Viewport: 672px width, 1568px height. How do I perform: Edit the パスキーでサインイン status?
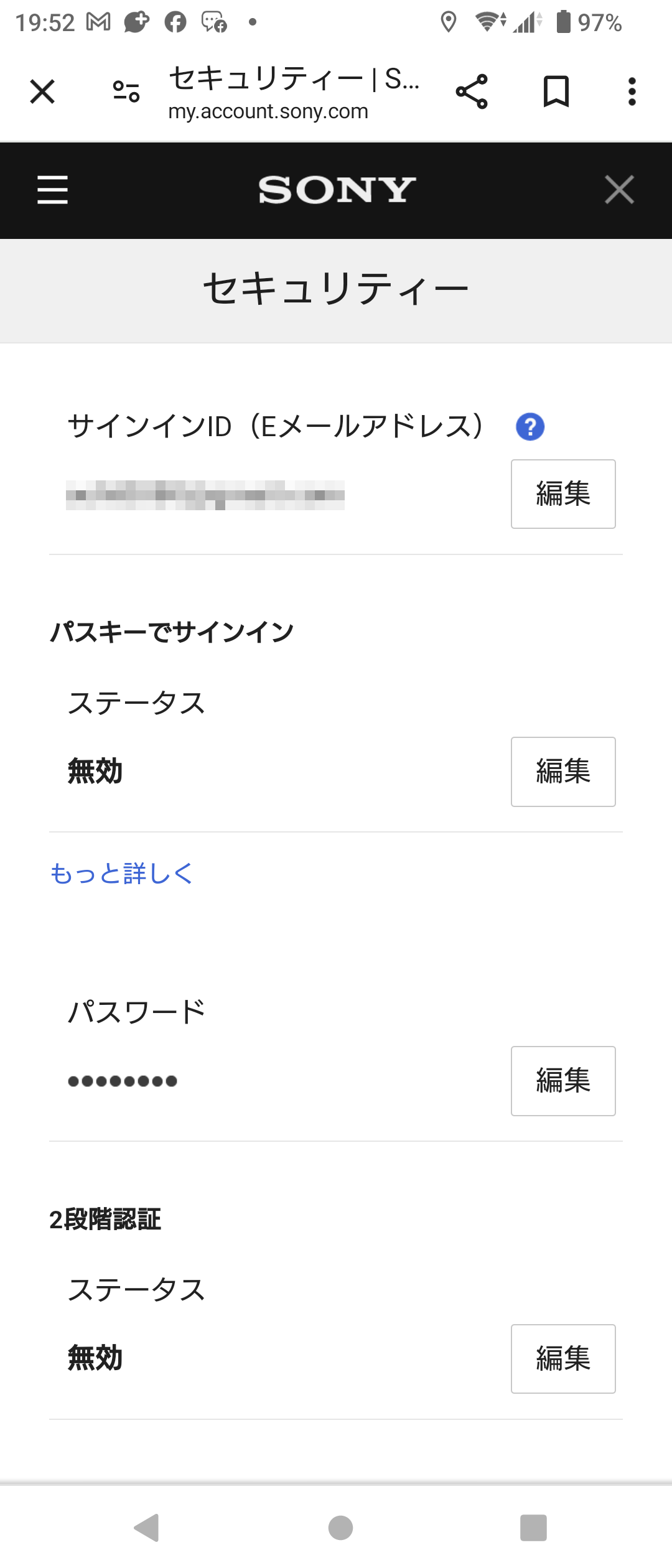[563, 772]
